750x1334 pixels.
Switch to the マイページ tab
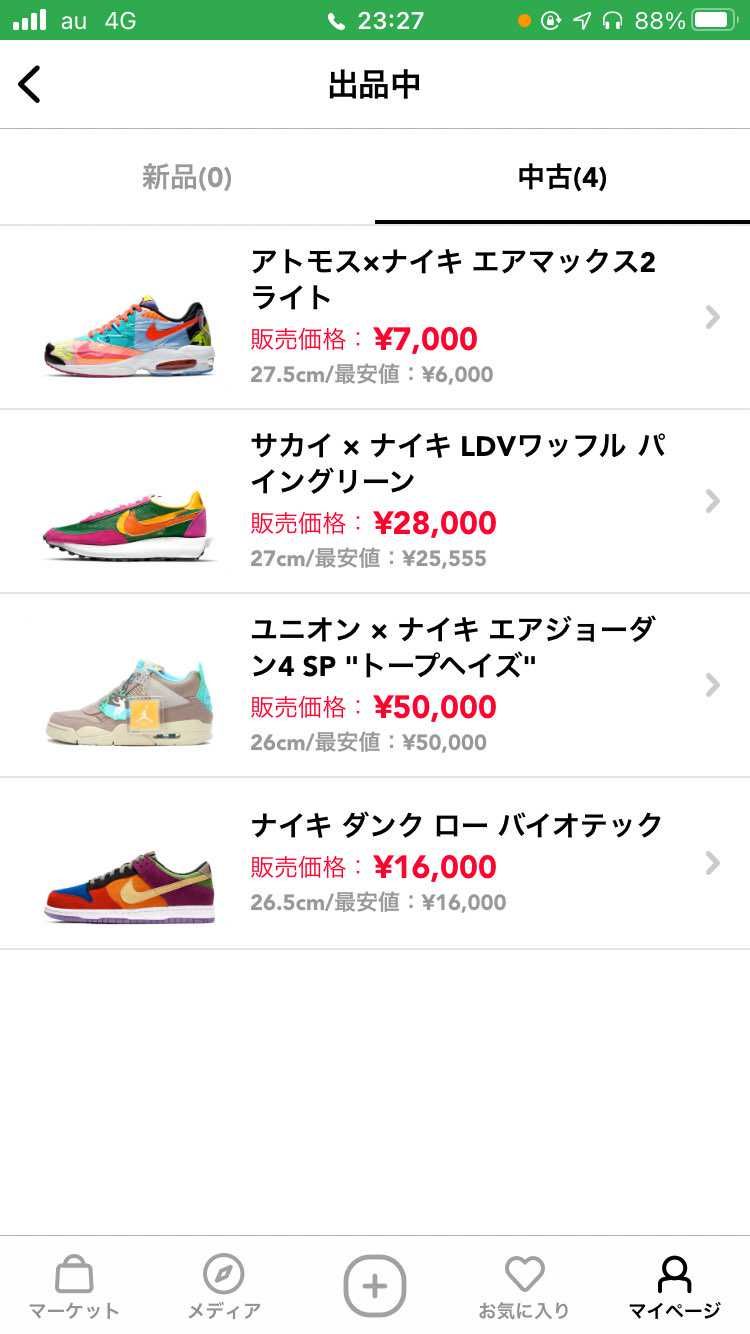pyautogui.click(x=675, y=1286)
